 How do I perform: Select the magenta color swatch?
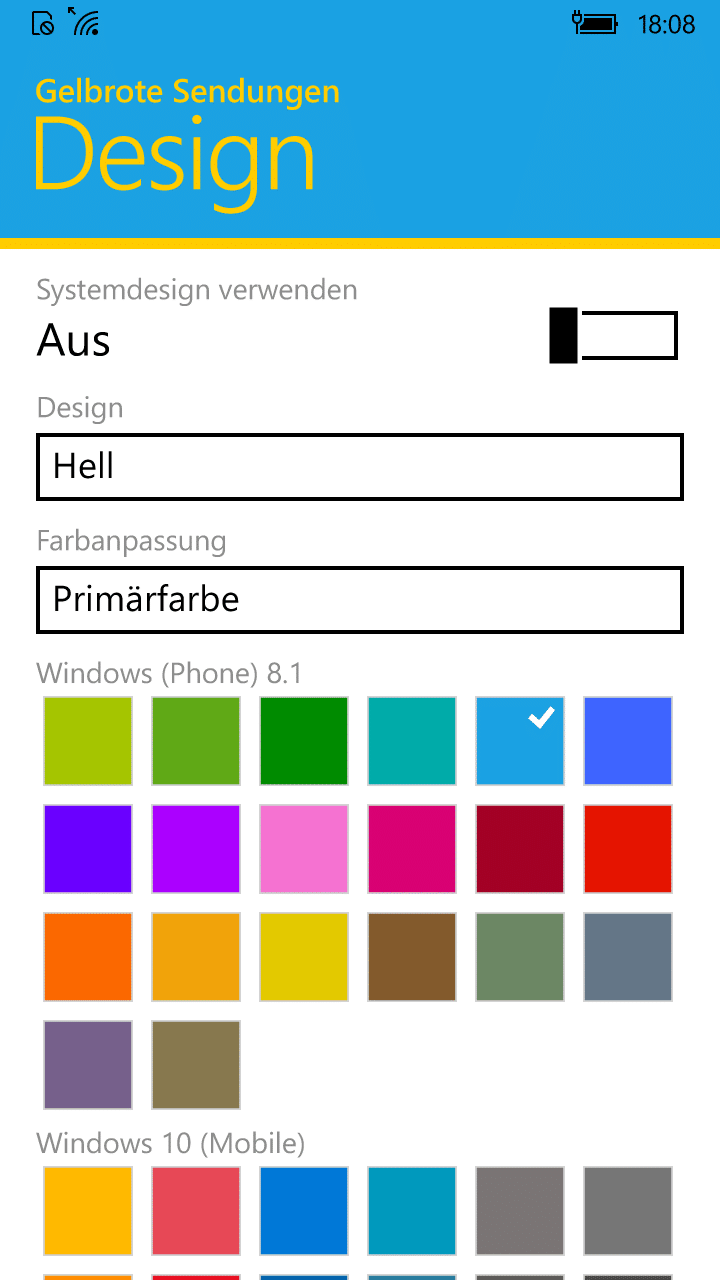tap(412, 849)
